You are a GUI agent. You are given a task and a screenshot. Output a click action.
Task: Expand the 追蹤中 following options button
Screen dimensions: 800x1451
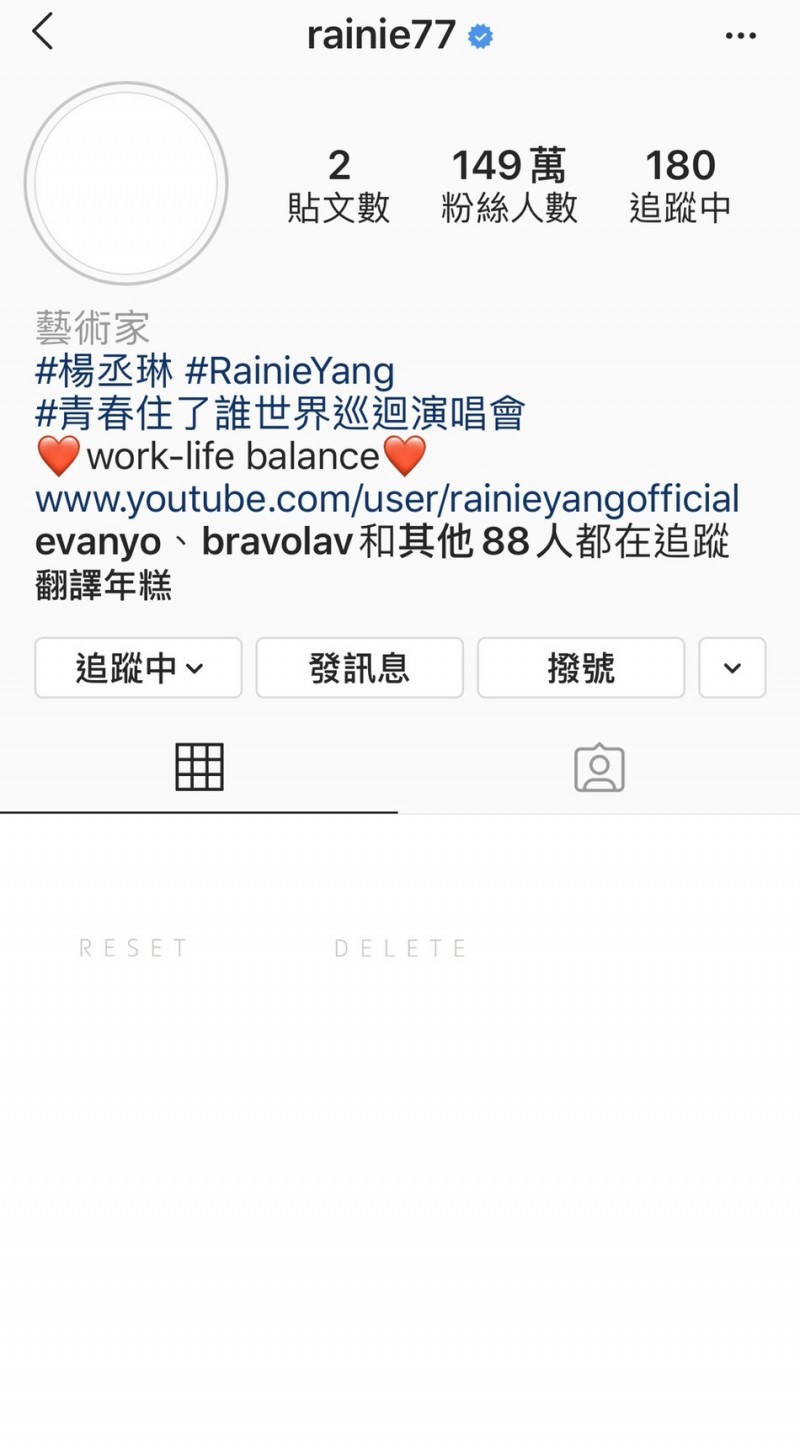[138, 668]
